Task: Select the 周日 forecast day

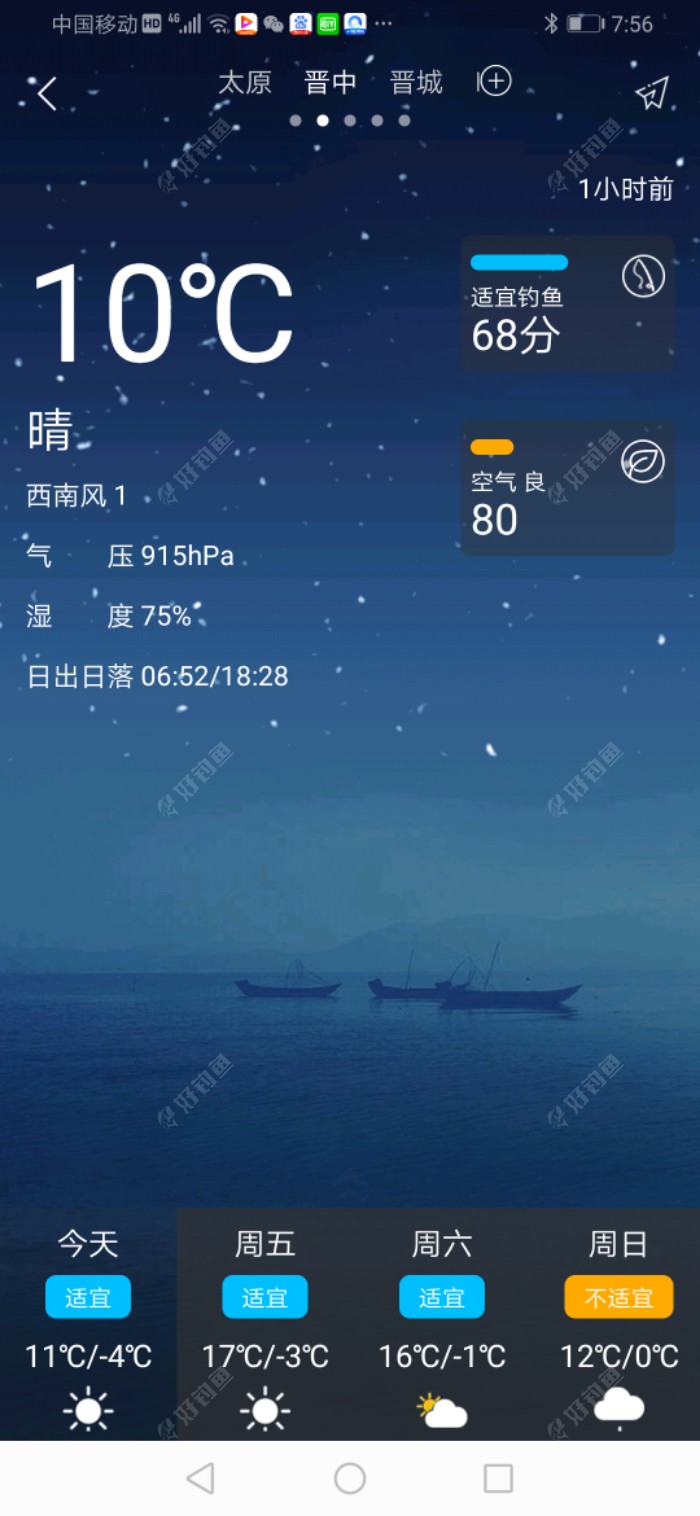Action: (x=618, y=1324)
